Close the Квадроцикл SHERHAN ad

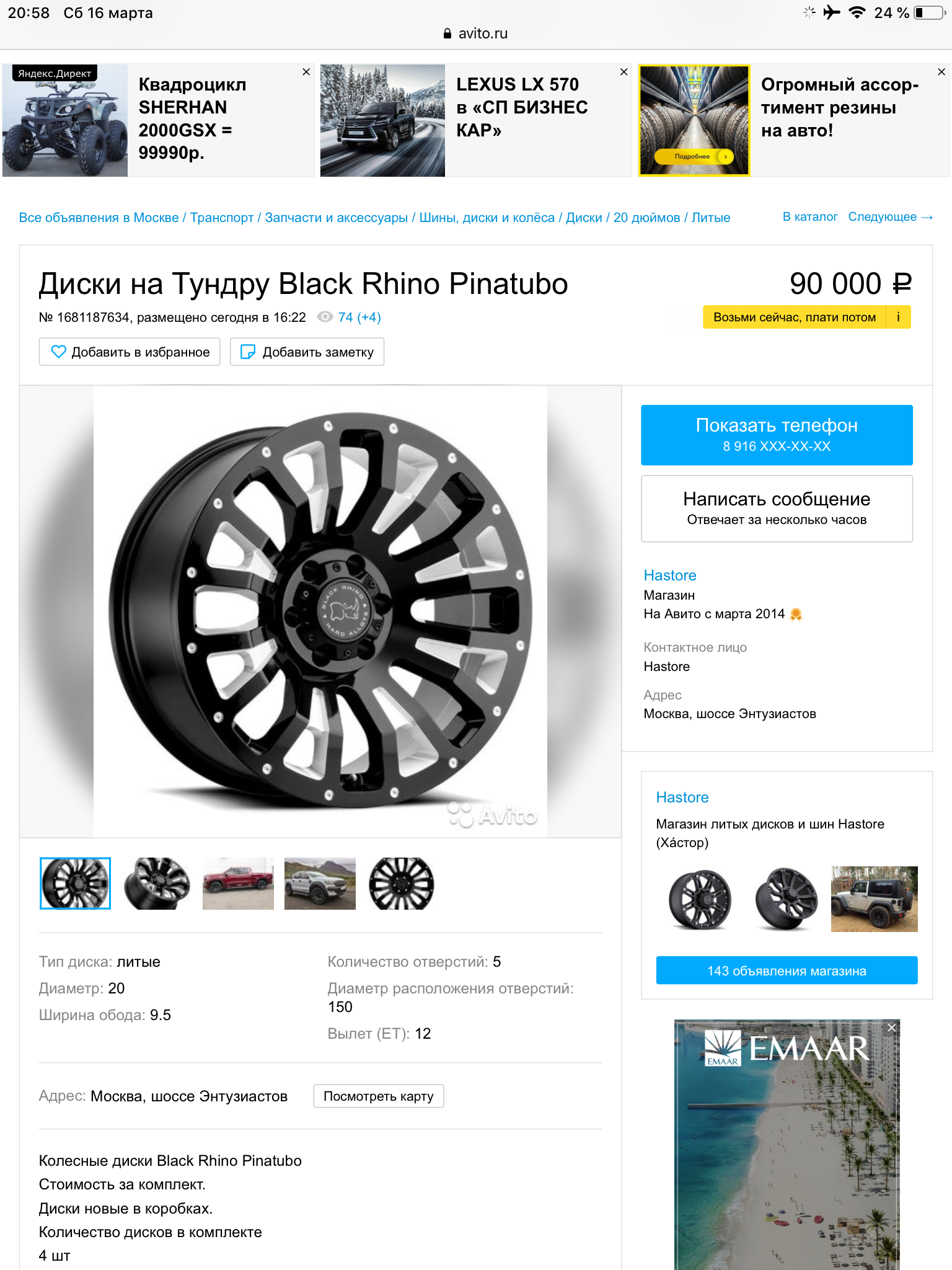[306, 72]
